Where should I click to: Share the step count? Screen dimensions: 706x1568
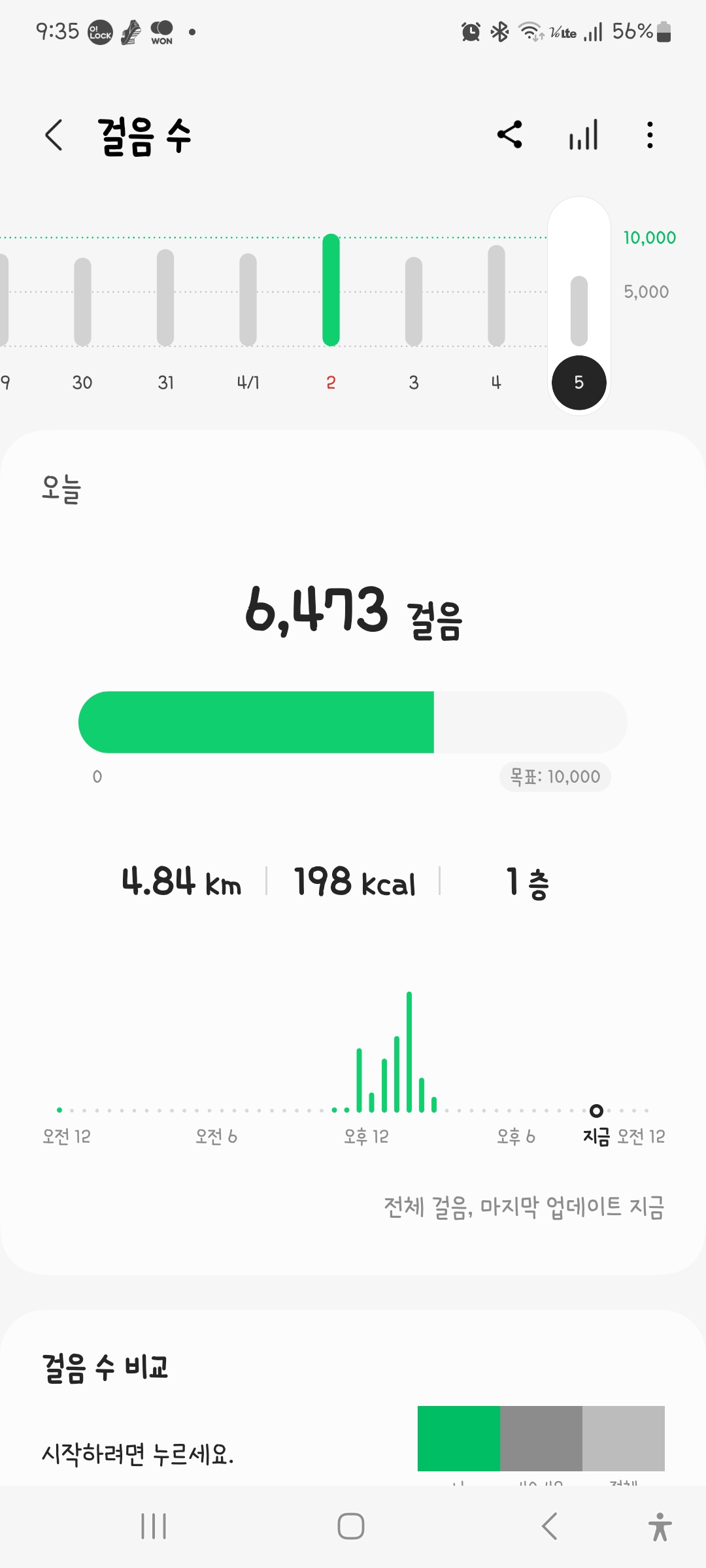tap(510, 135)
